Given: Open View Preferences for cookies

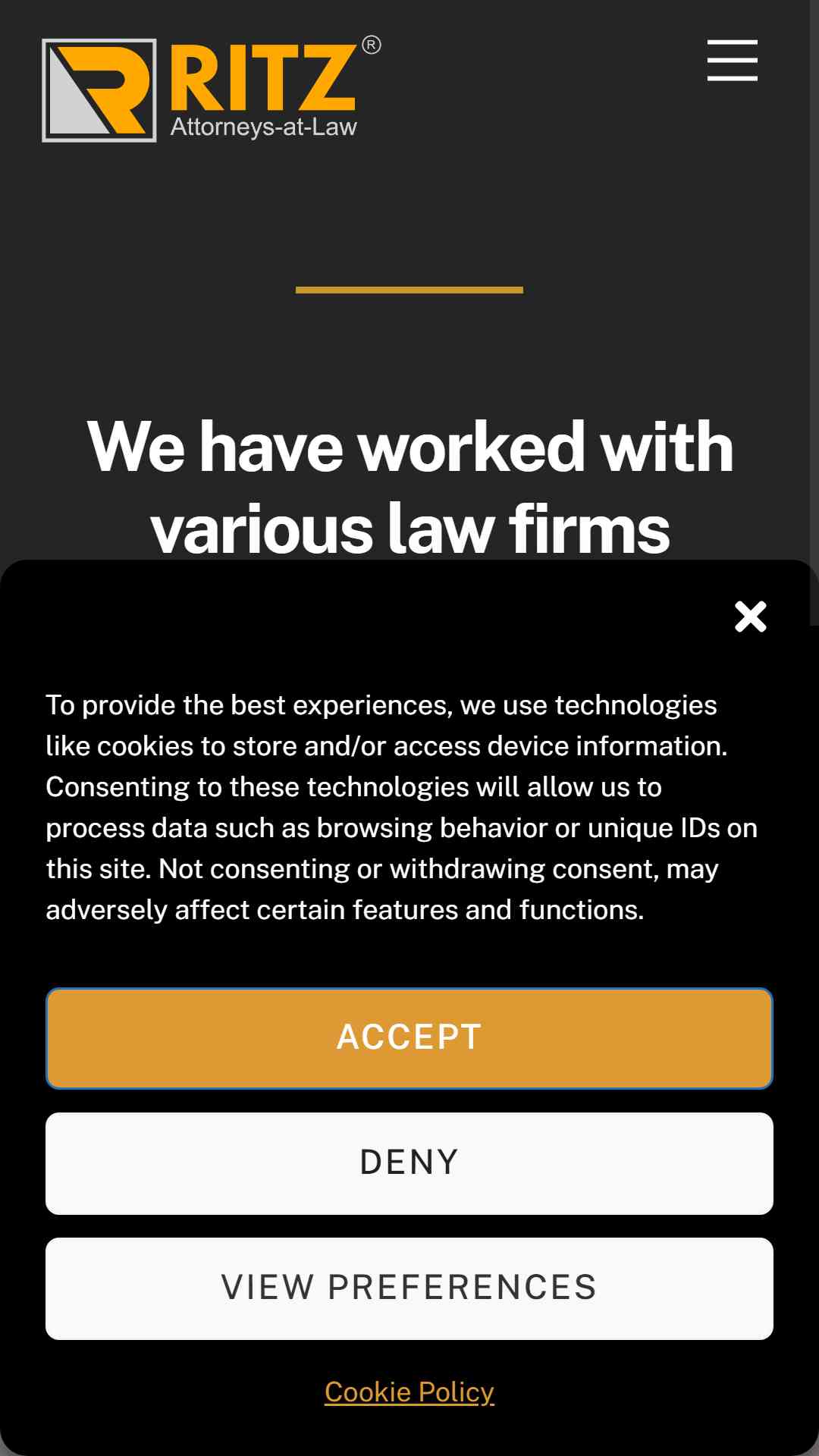Looking at the screenshot, I should pyautogui.click(x=409, y=1288).
